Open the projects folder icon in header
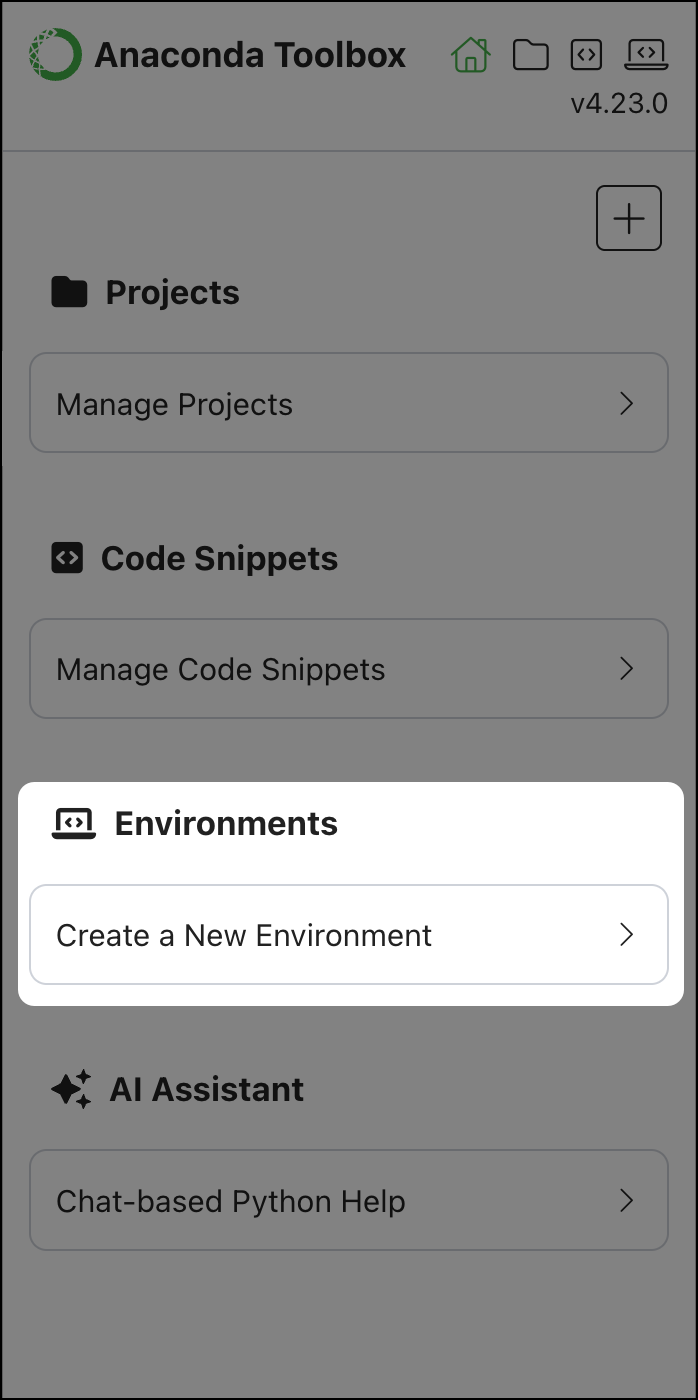The width and height of the screenshot is (698, 1400). coord(530,56)
